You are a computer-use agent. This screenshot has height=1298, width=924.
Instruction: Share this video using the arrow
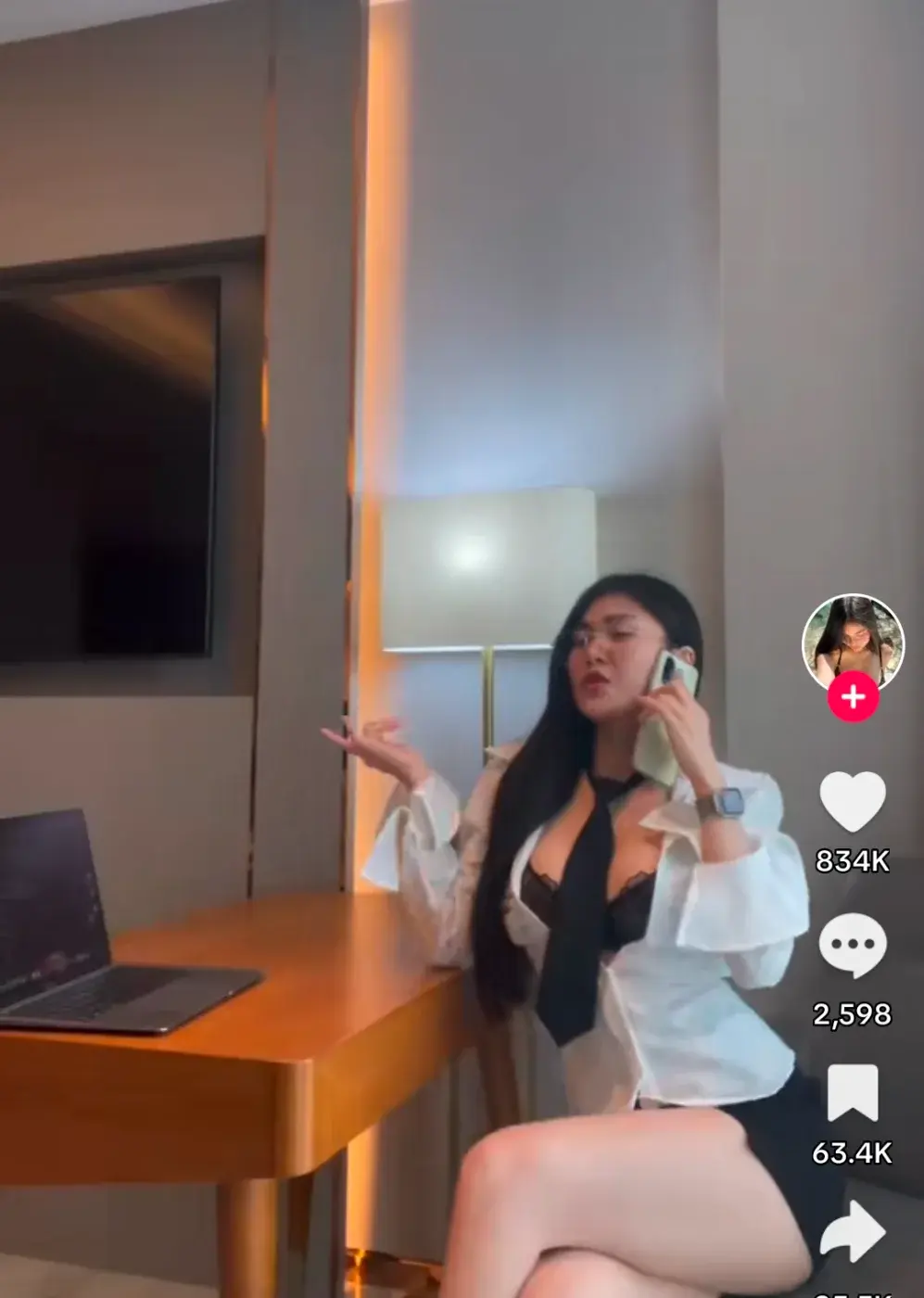tap(853, 1232)
